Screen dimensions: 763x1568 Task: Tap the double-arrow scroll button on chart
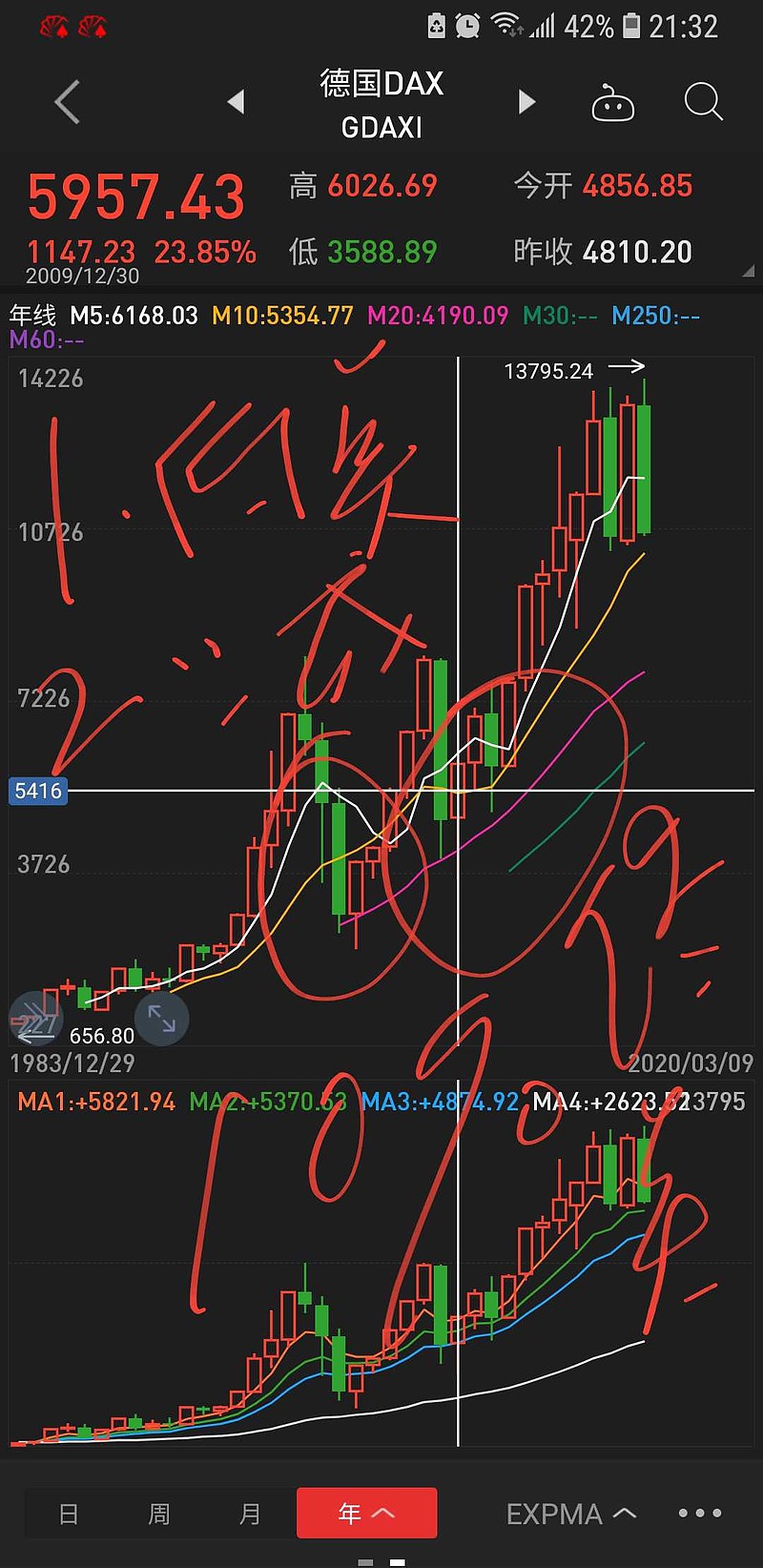pyautogui.click(x=35, y=1019)
